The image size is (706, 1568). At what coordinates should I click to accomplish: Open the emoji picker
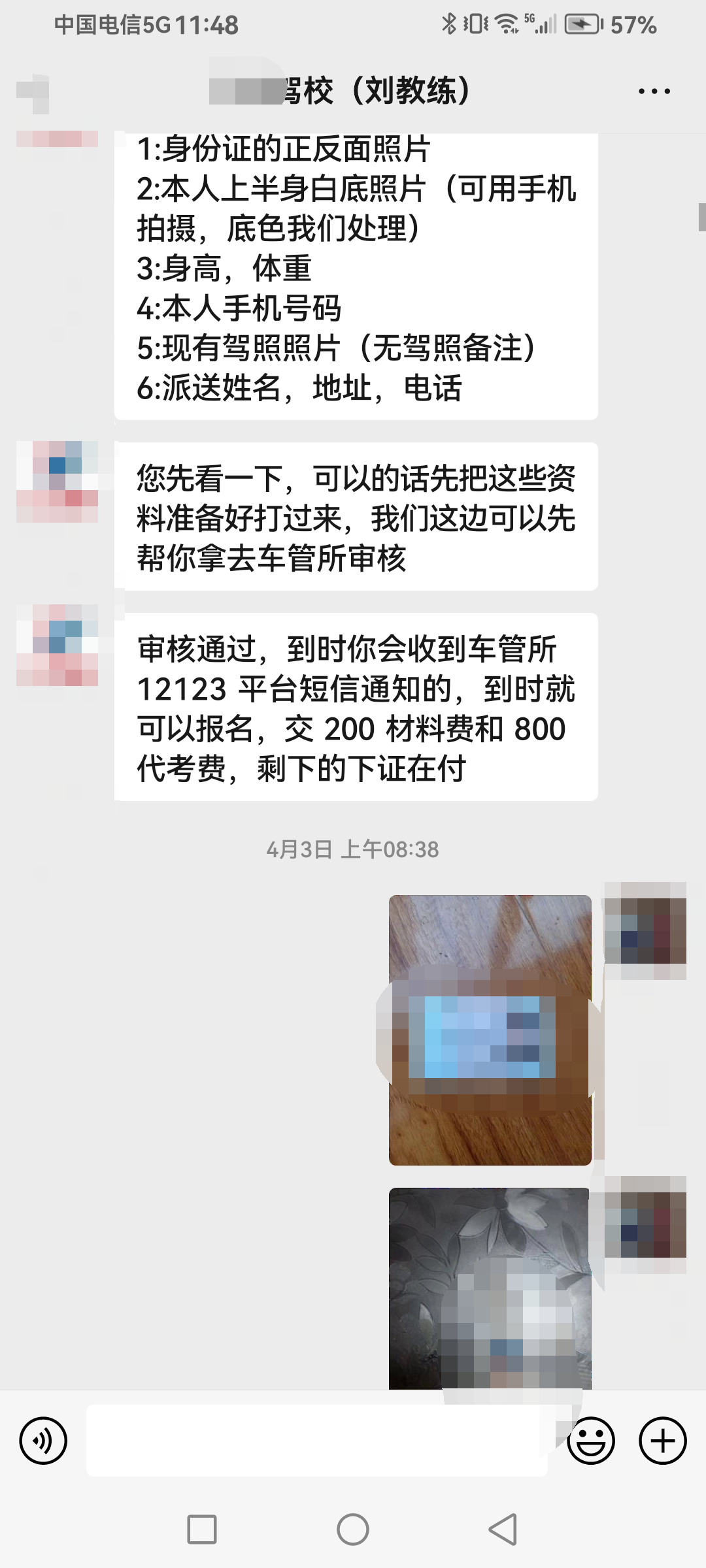pos(591,1441)
